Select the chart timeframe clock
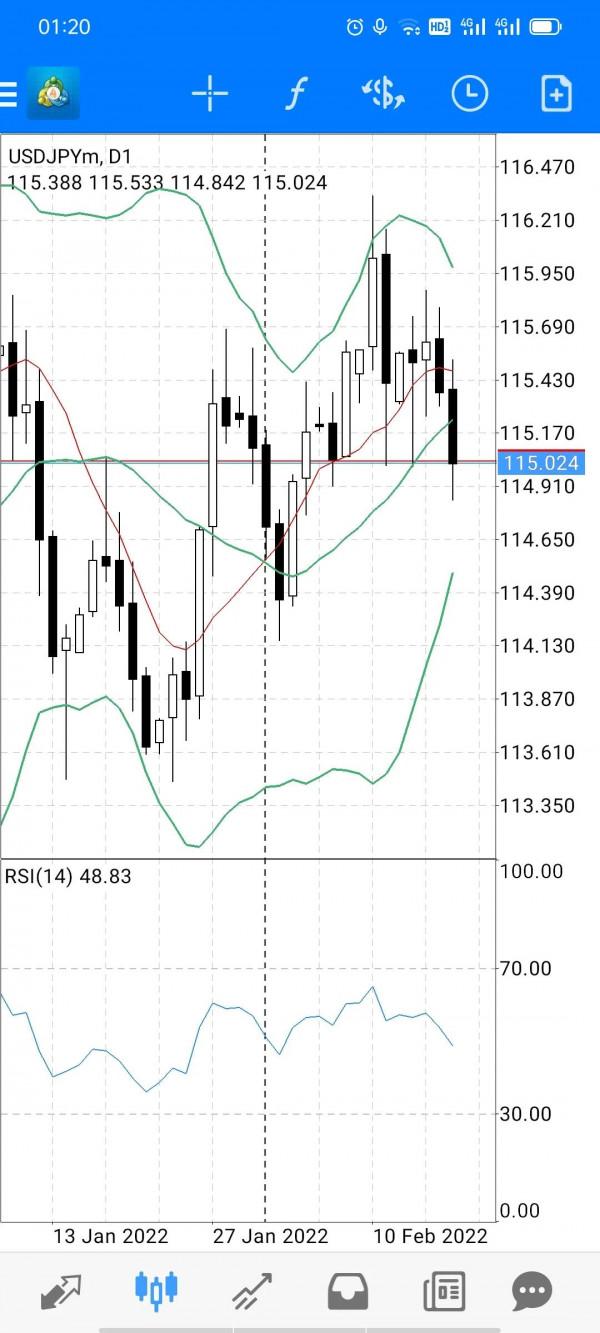This screenshot has width=600, height=1333. tap(469, 94)
